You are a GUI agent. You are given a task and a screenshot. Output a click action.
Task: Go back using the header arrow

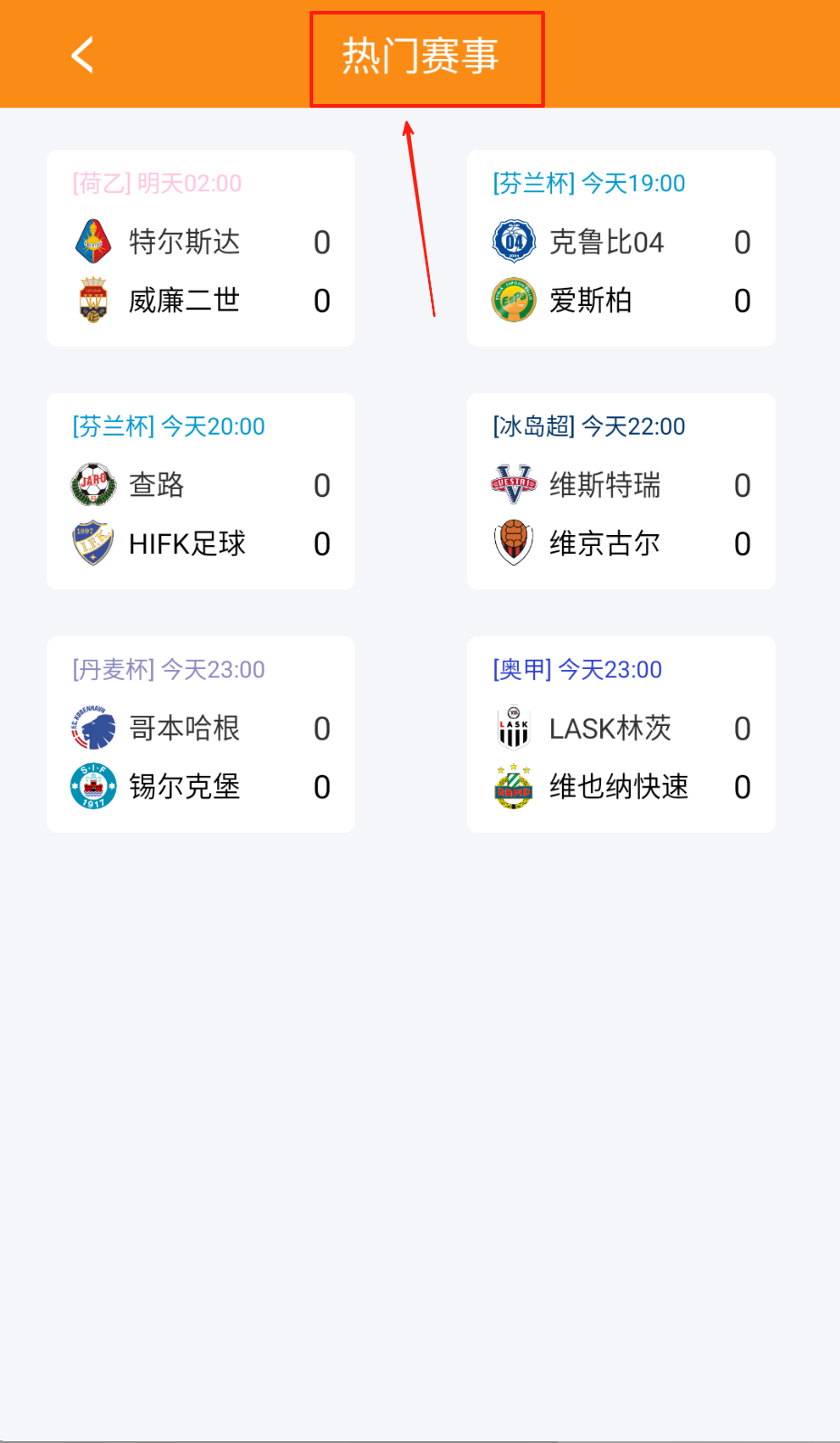click(x=82, y=55)
